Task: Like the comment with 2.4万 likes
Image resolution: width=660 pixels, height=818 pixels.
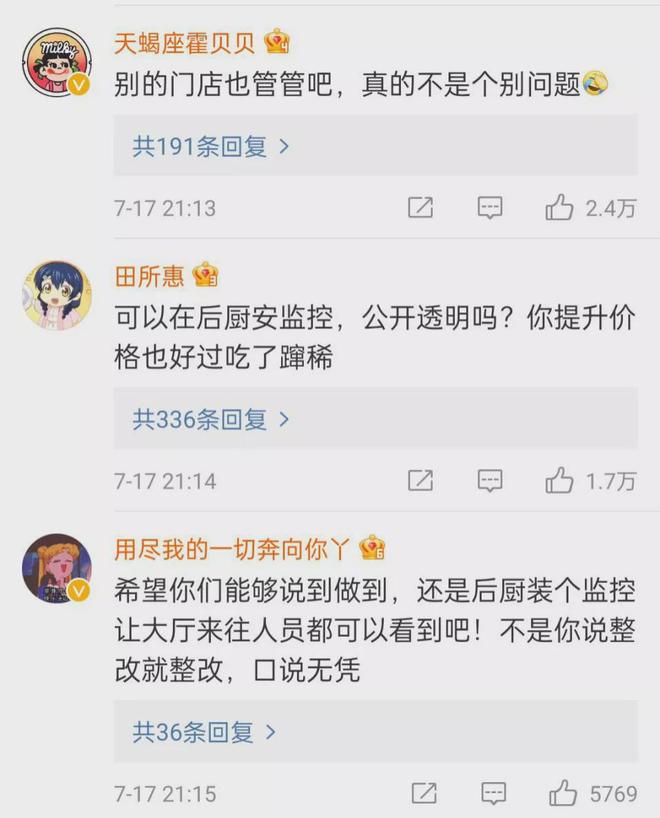Action: click(x=559, y=208)
